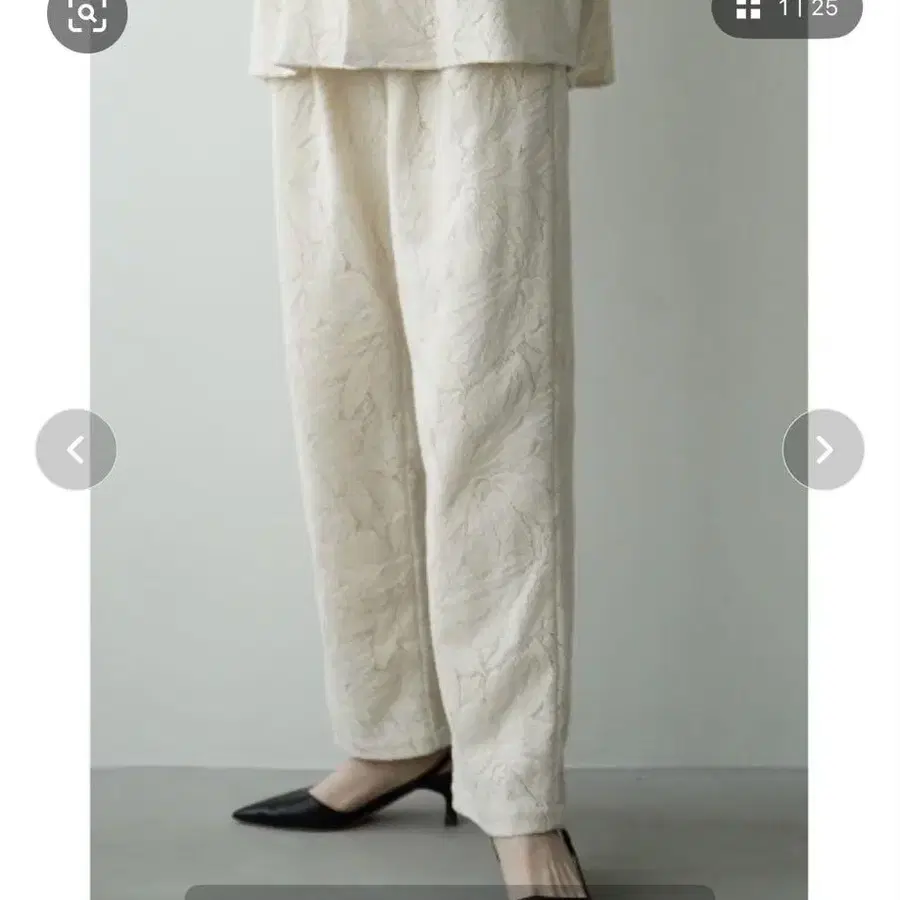Show the next product photo
900x900 pixels.
click(x=823, y=450)
